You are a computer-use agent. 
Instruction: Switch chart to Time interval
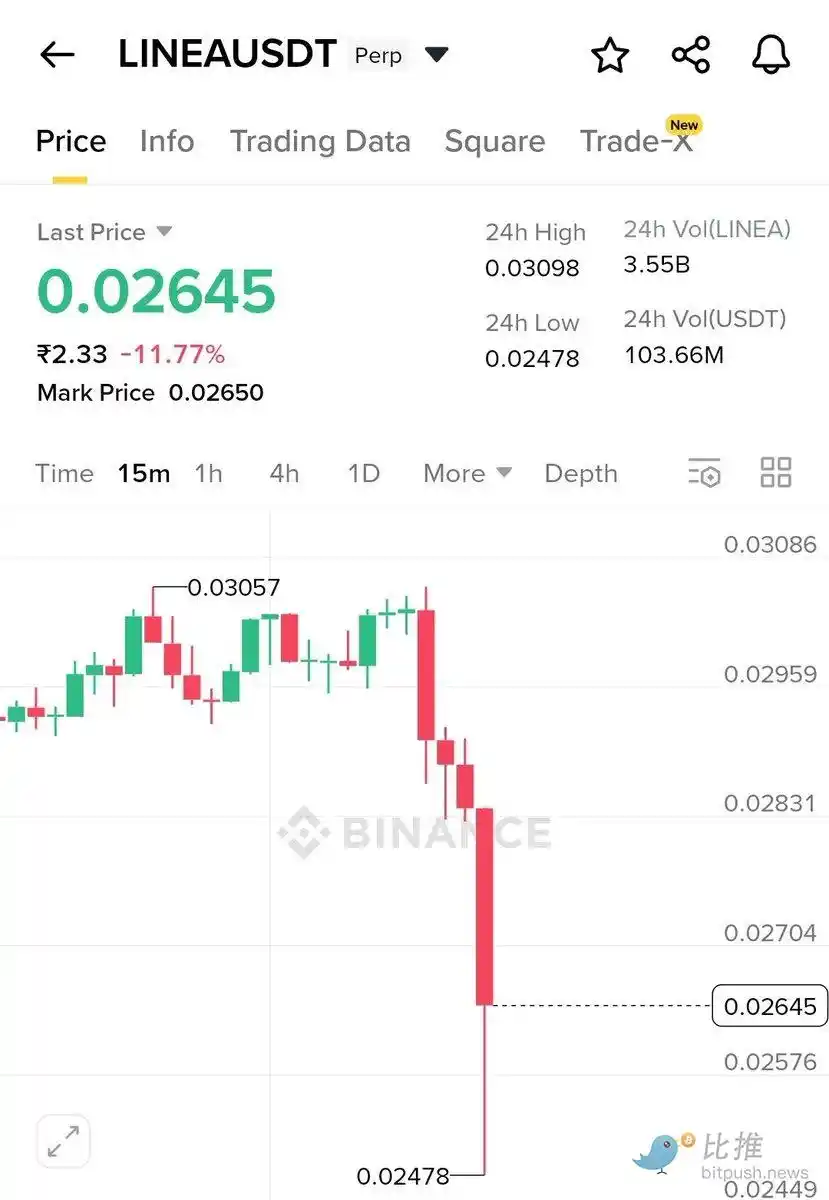(64, 473)
